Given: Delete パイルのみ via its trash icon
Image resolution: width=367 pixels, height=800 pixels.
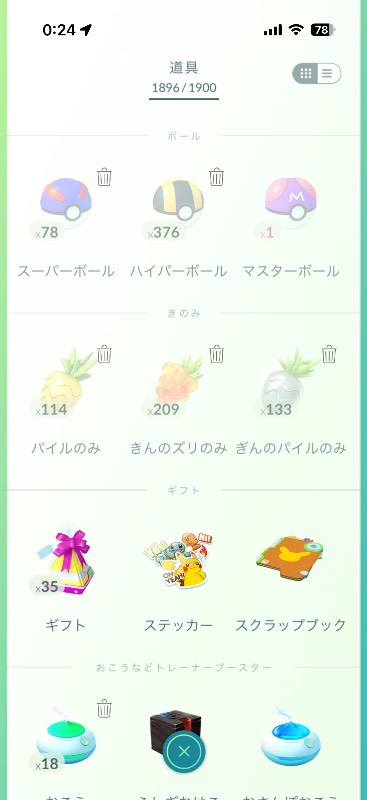Looking at the screenshot, I should [104, 354].
